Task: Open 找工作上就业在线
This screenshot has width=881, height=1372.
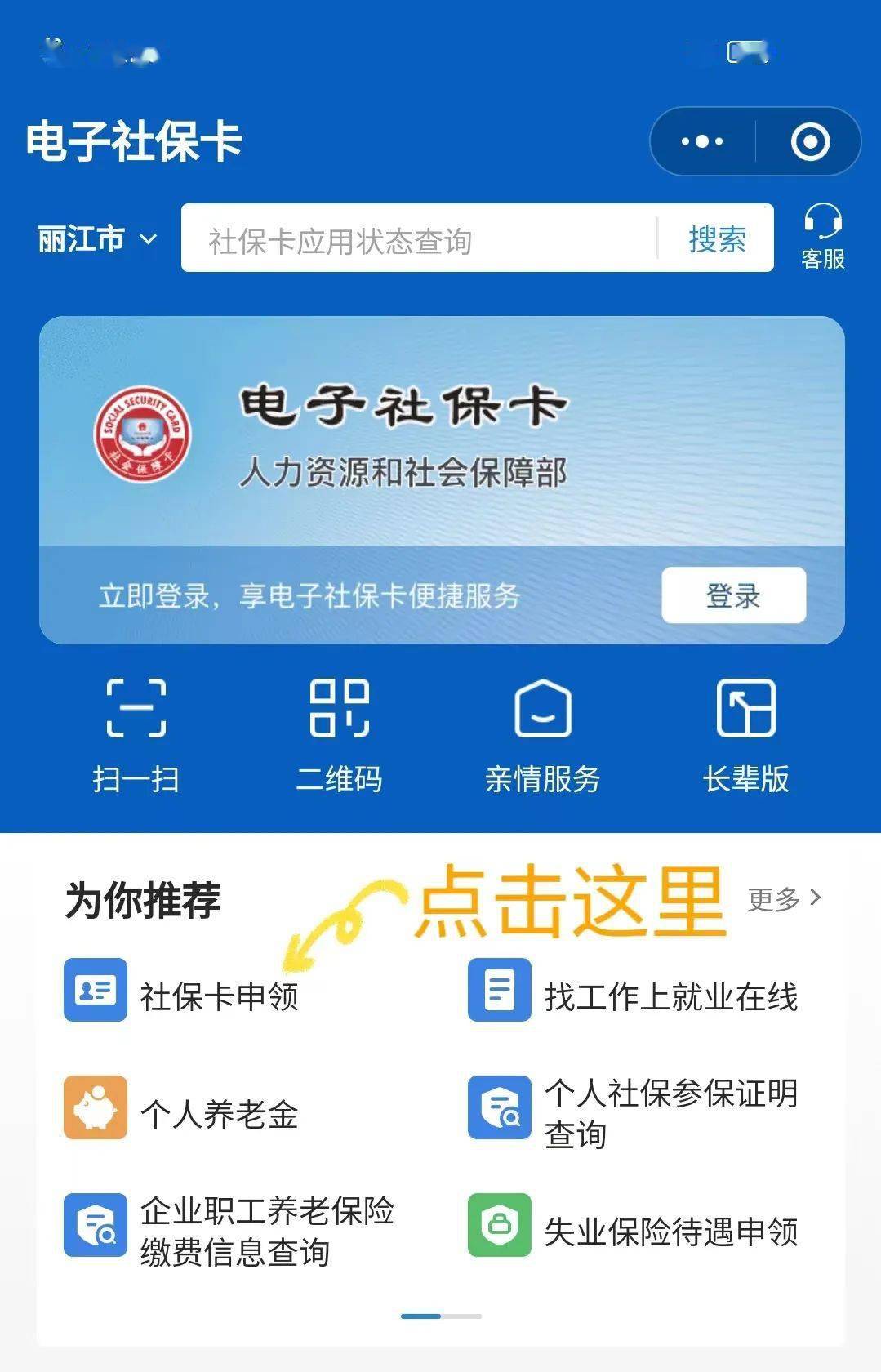Action: 633,995
